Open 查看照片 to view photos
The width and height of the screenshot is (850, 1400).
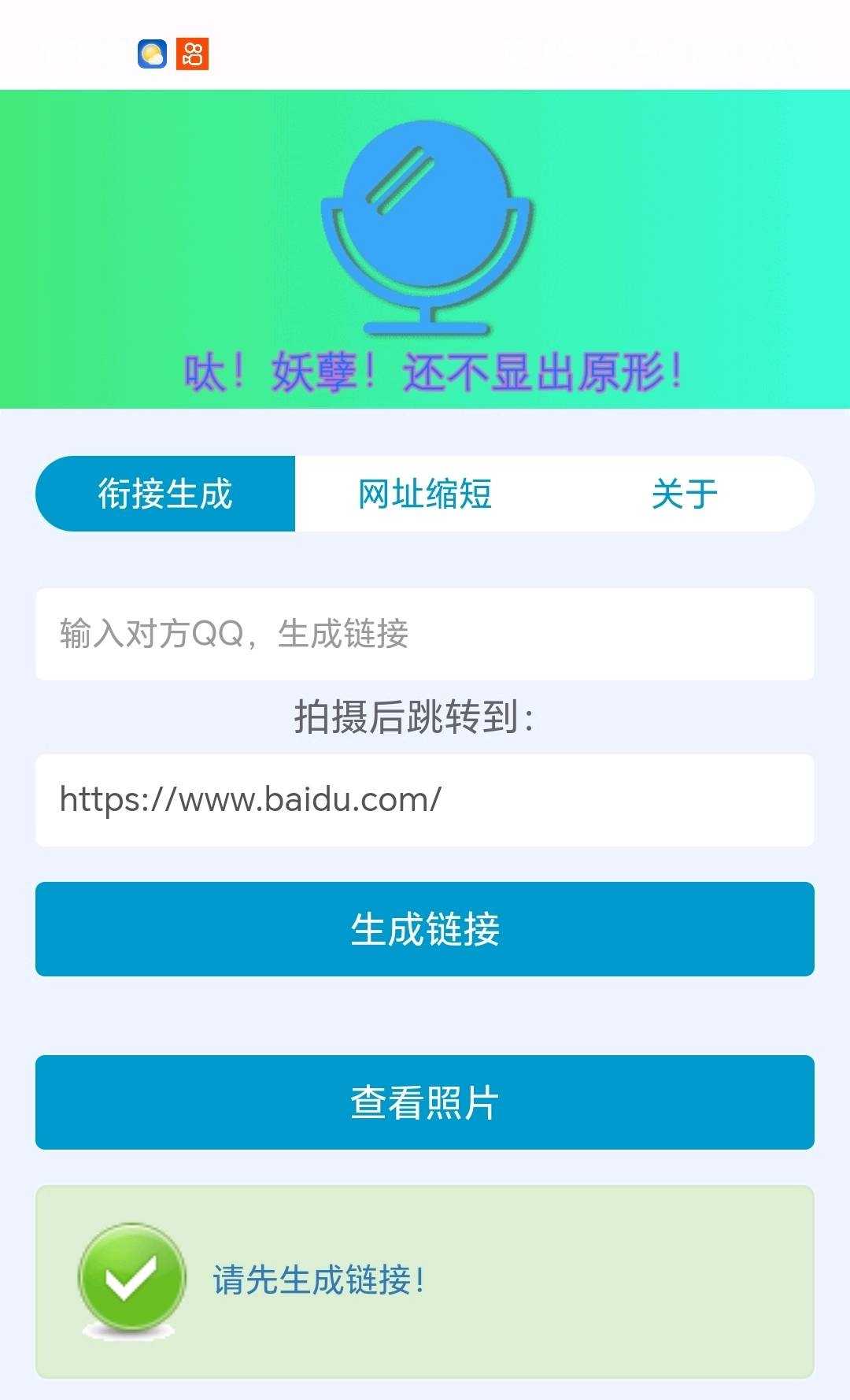click(x=425, y=1102)
